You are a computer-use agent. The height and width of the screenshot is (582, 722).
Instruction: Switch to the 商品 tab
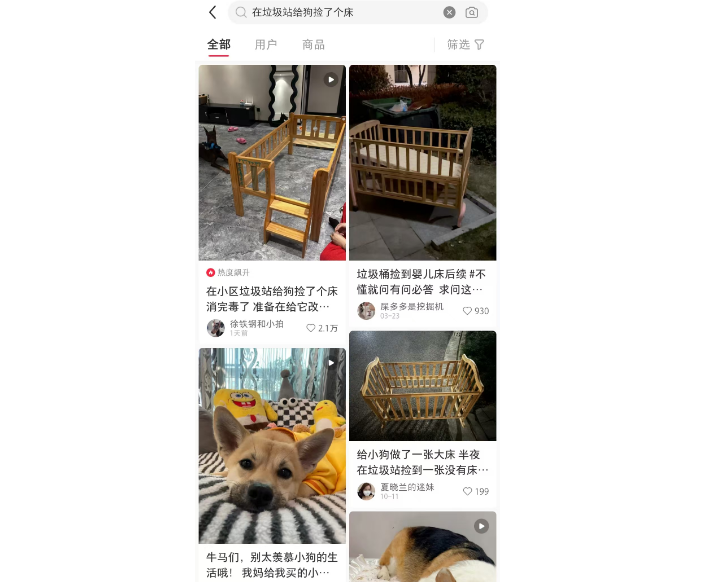coord(313,44)
